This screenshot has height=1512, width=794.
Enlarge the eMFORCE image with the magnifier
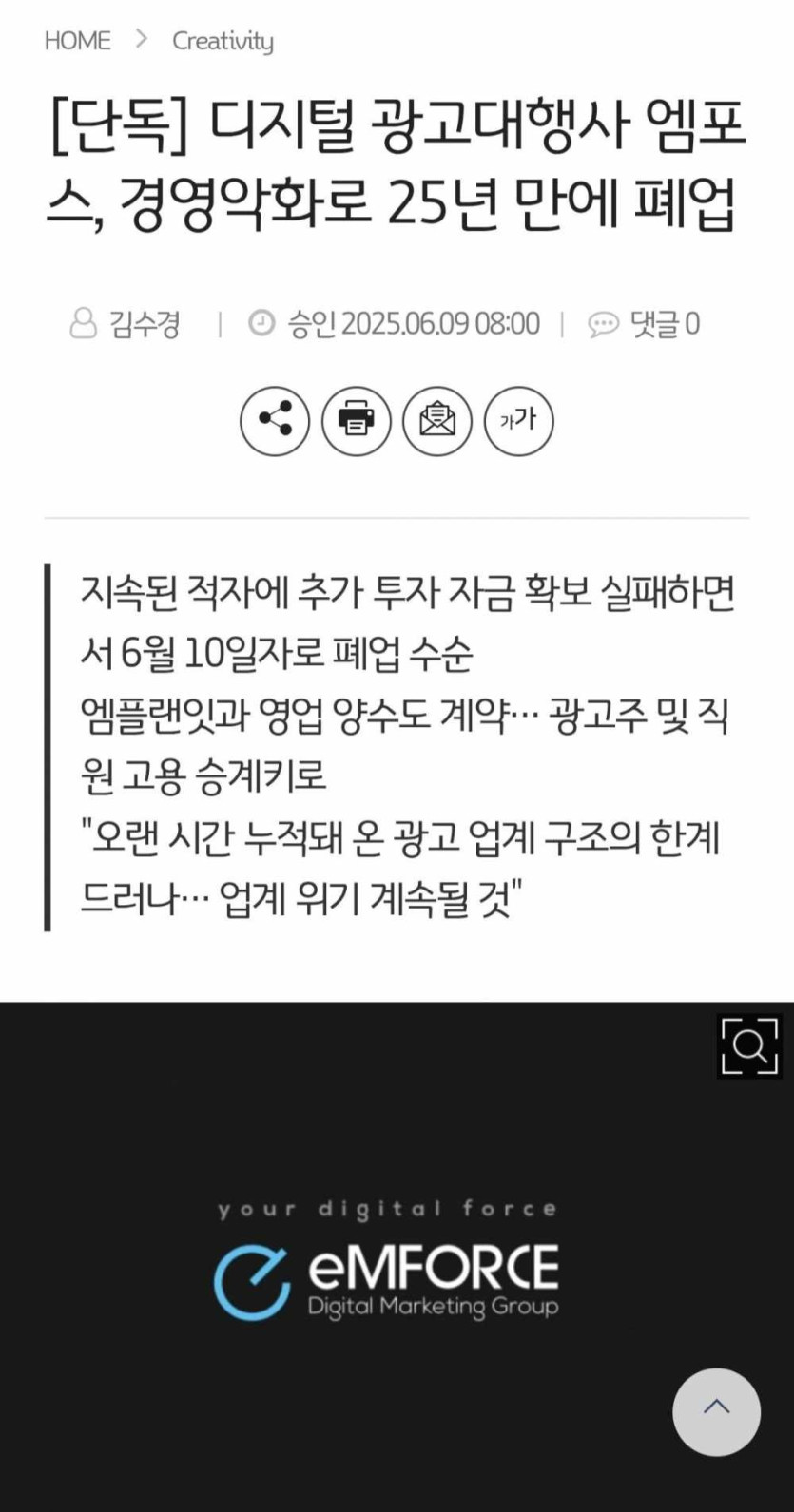(749, 1046)
